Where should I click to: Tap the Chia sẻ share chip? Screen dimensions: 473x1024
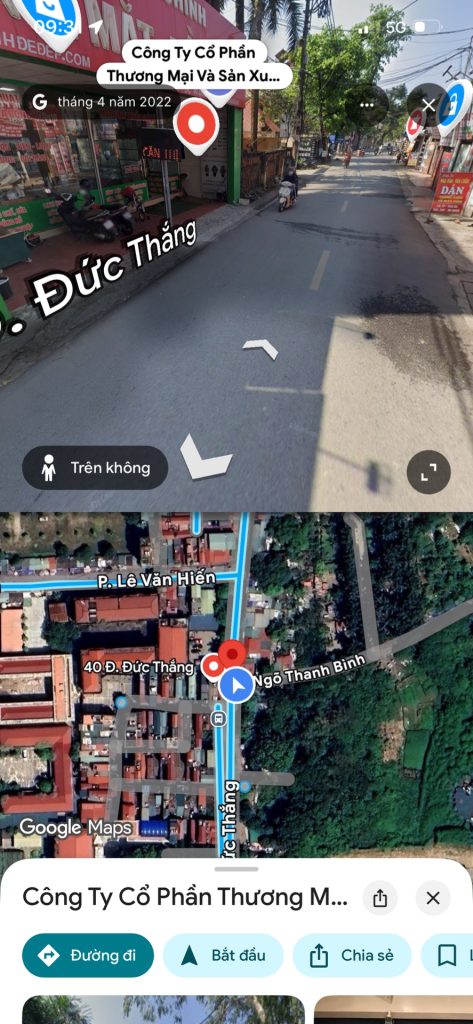pos(352,955)
